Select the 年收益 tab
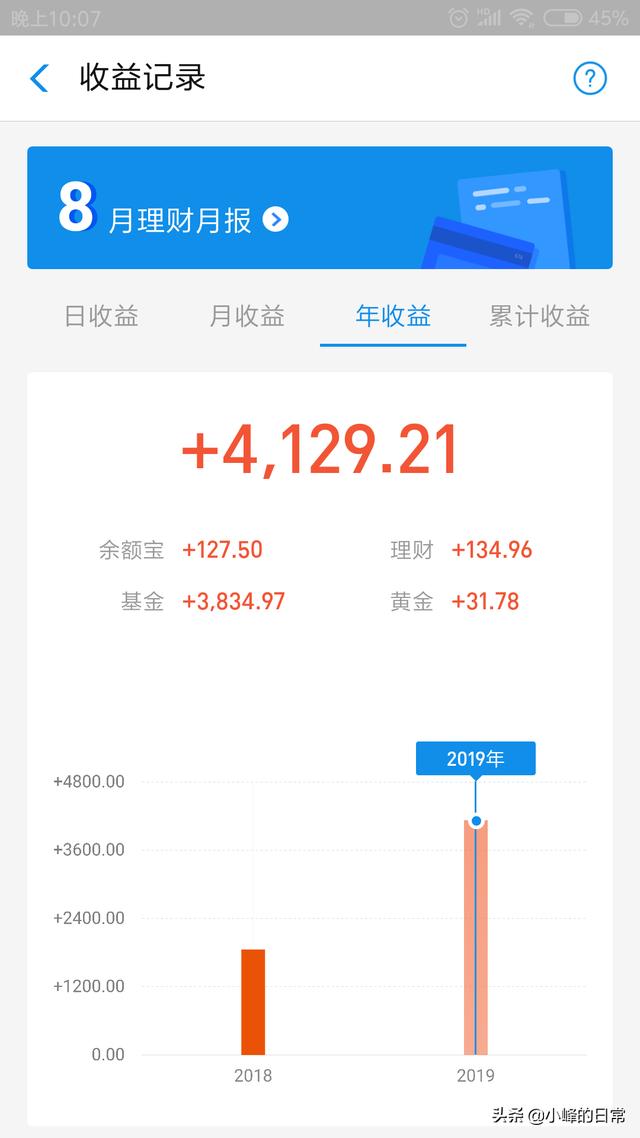The width and height of the screenshot is (640, 1138). pos(393,316)
